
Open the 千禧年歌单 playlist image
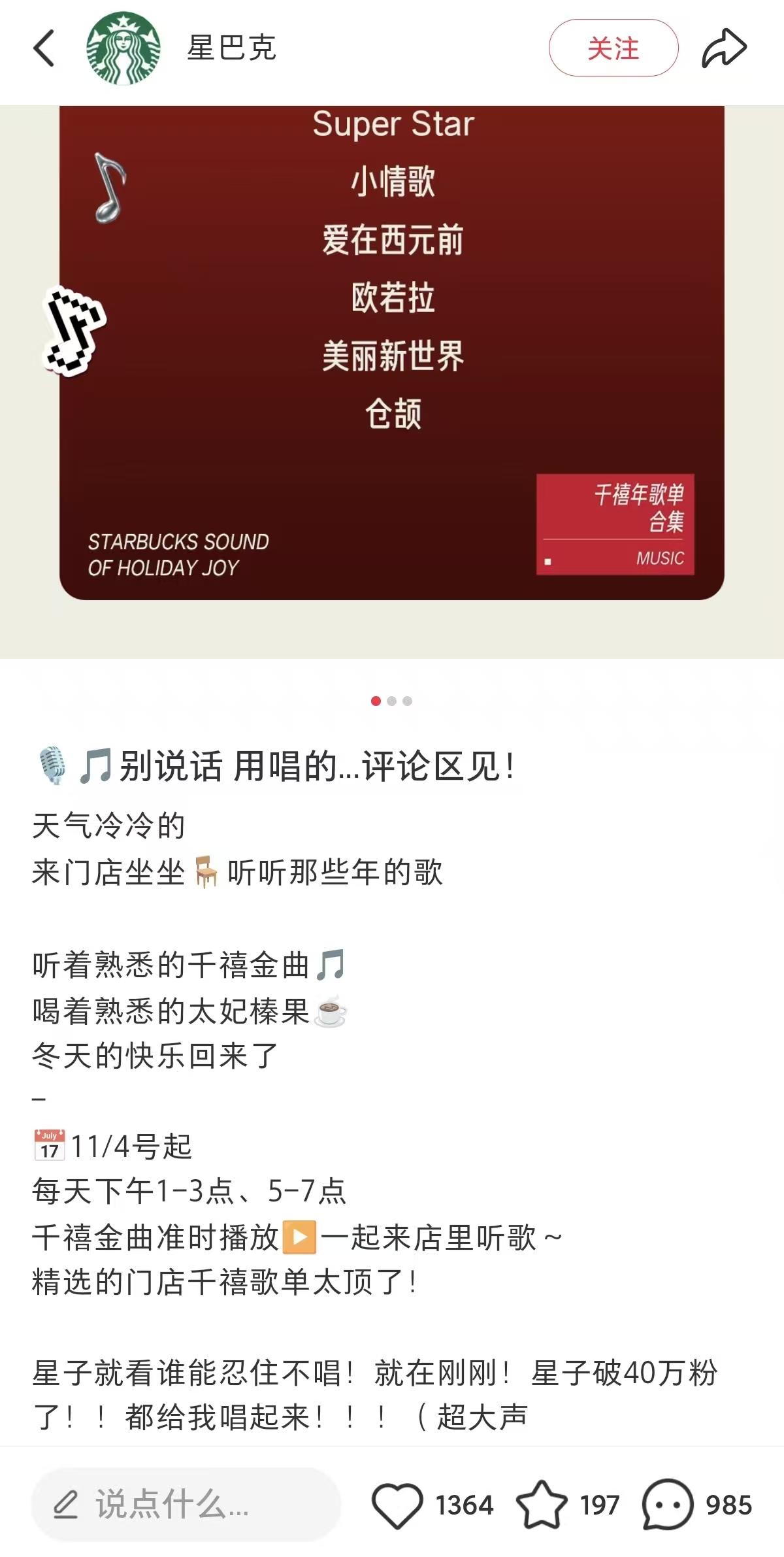392,353
